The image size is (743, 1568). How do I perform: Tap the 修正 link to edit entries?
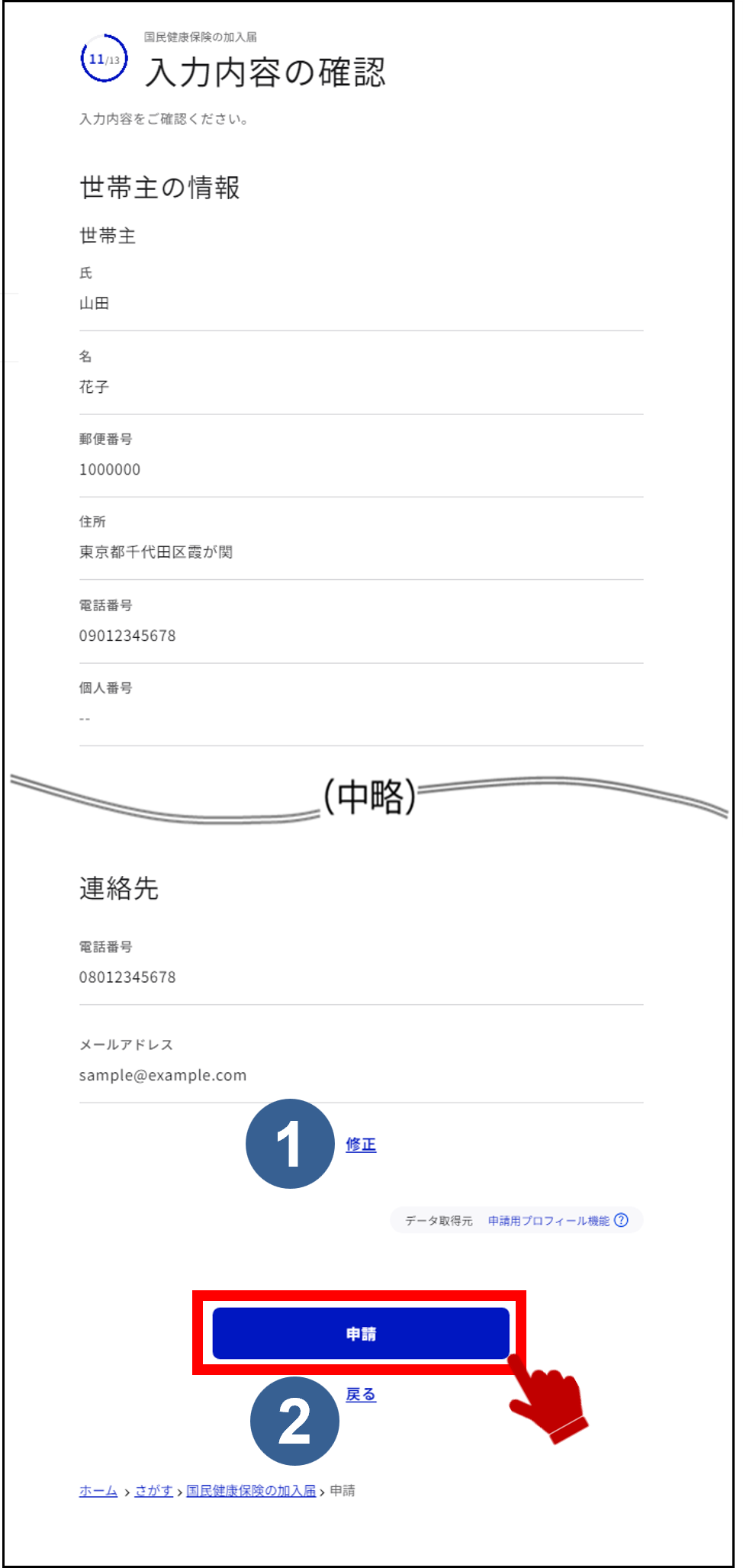click(361, 1145)
